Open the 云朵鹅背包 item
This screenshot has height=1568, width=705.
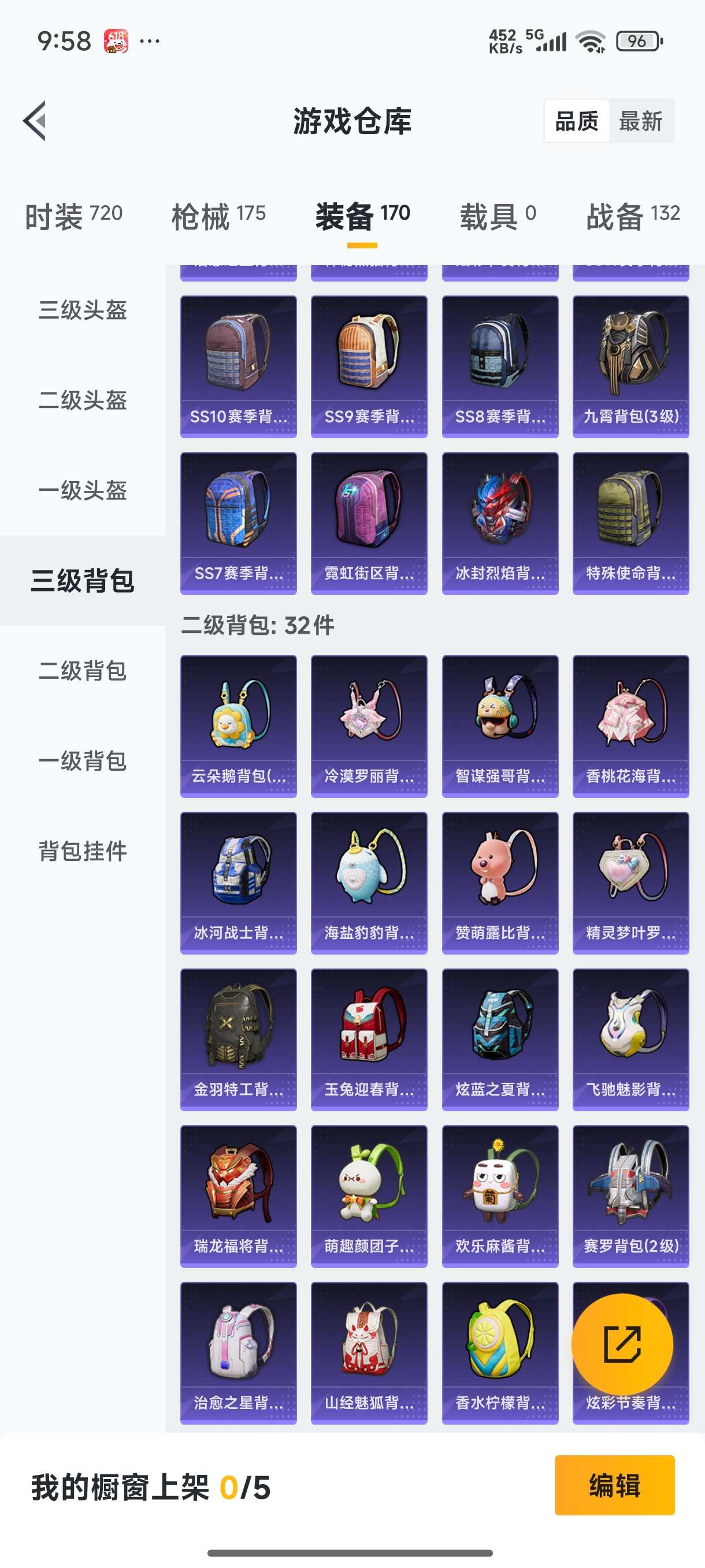239,726
